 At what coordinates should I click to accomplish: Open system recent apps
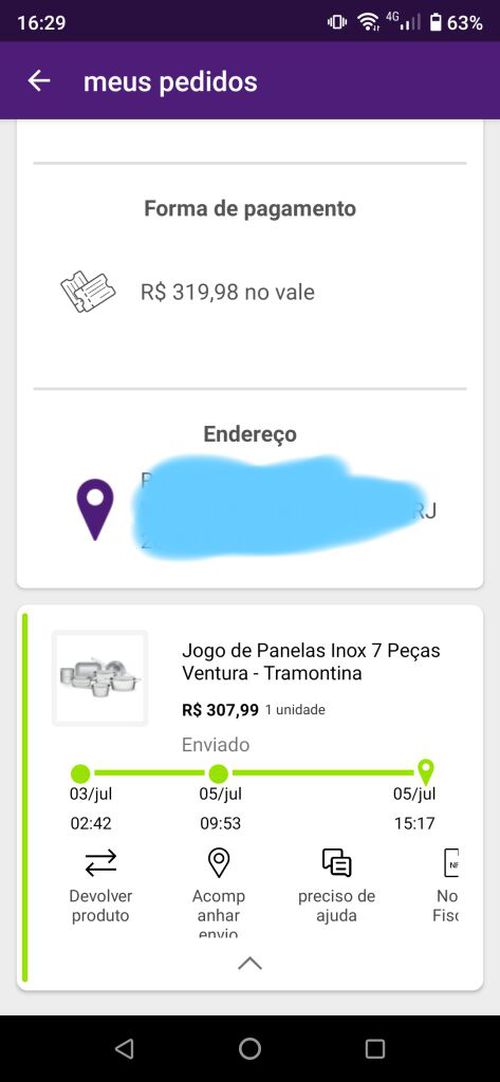click(x=374, y=1049)
